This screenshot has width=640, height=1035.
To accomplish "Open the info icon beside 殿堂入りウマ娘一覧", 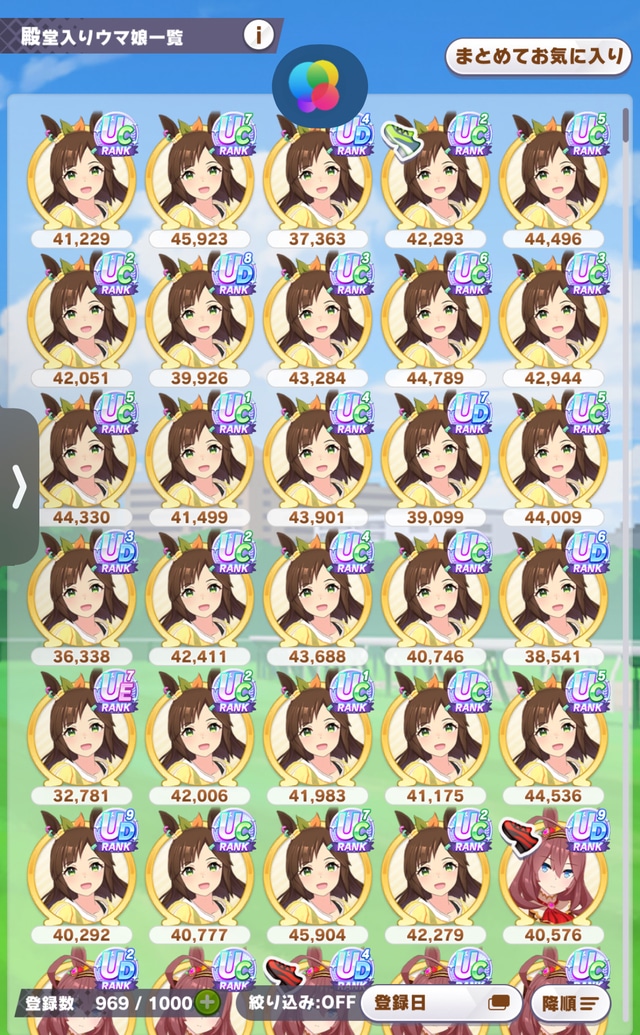I will [258, 35].
